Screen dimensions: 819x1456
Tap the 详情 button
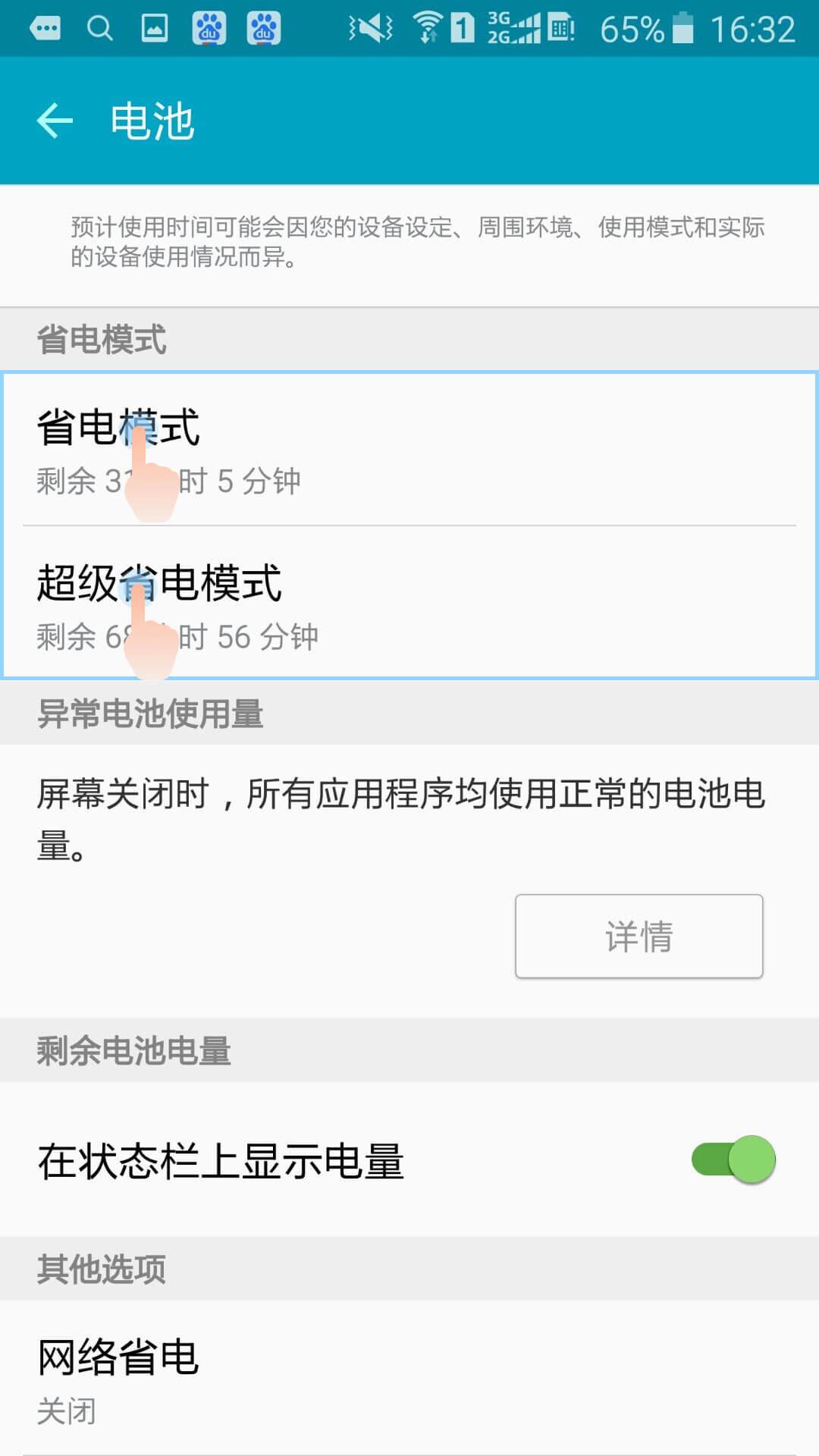639,936
